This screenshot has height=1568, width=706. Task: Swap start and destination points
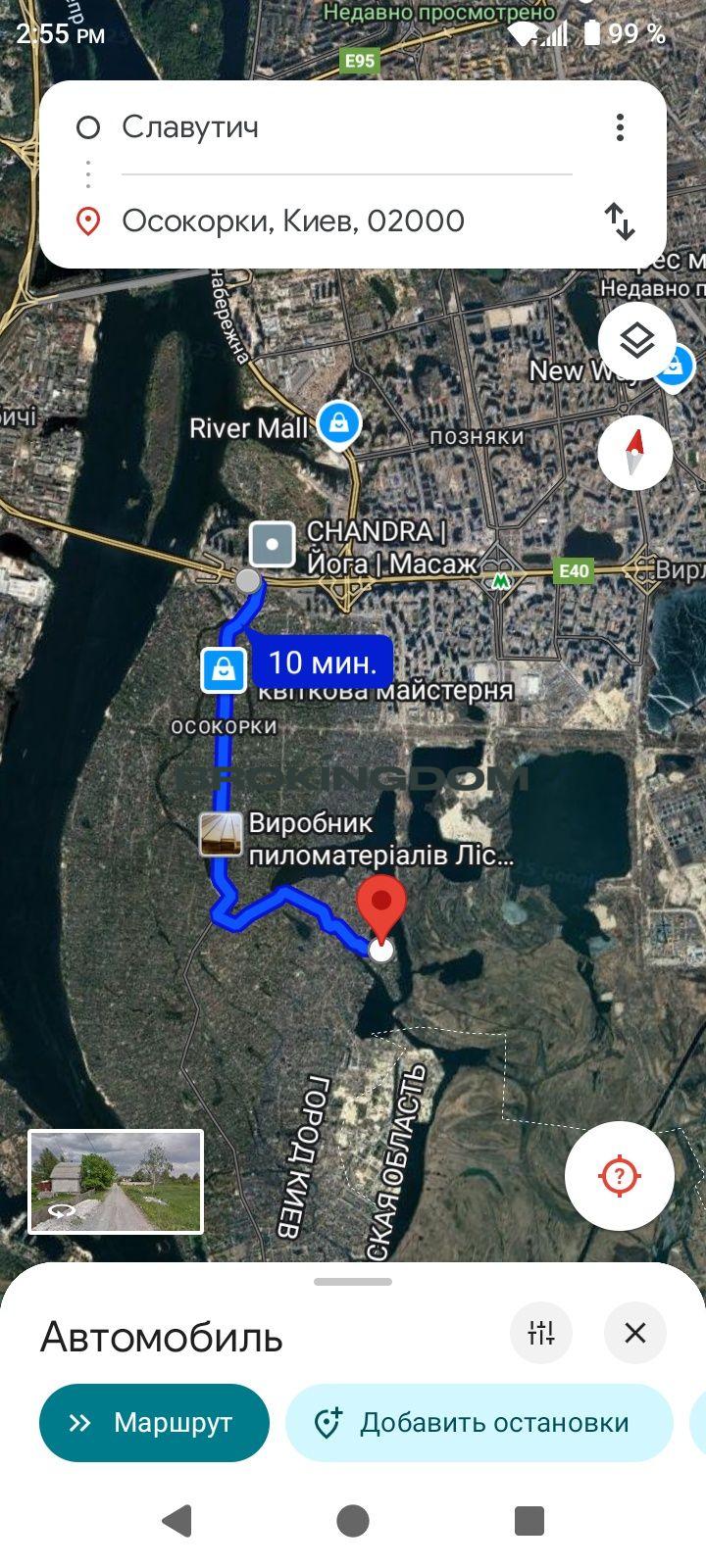click(x=620, y=220)
